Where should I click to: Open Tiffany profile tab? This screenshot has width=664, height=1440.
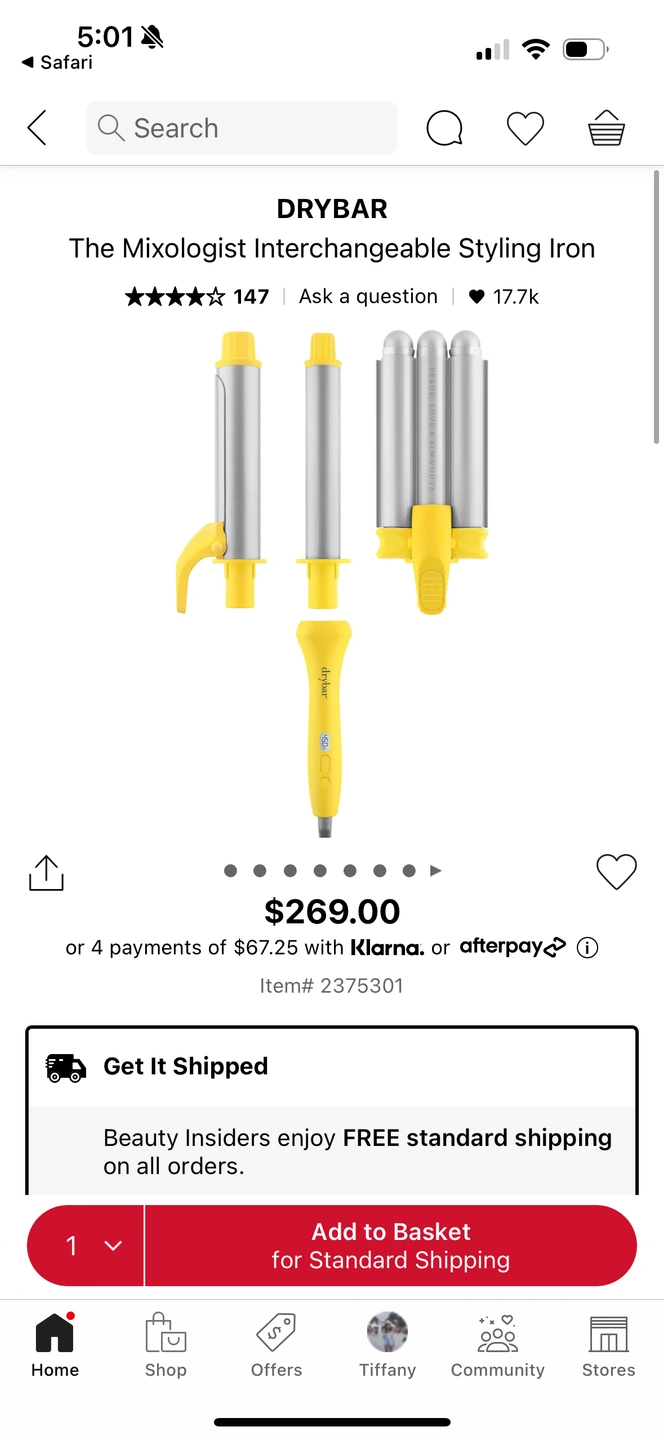(x=387, y=1345)
